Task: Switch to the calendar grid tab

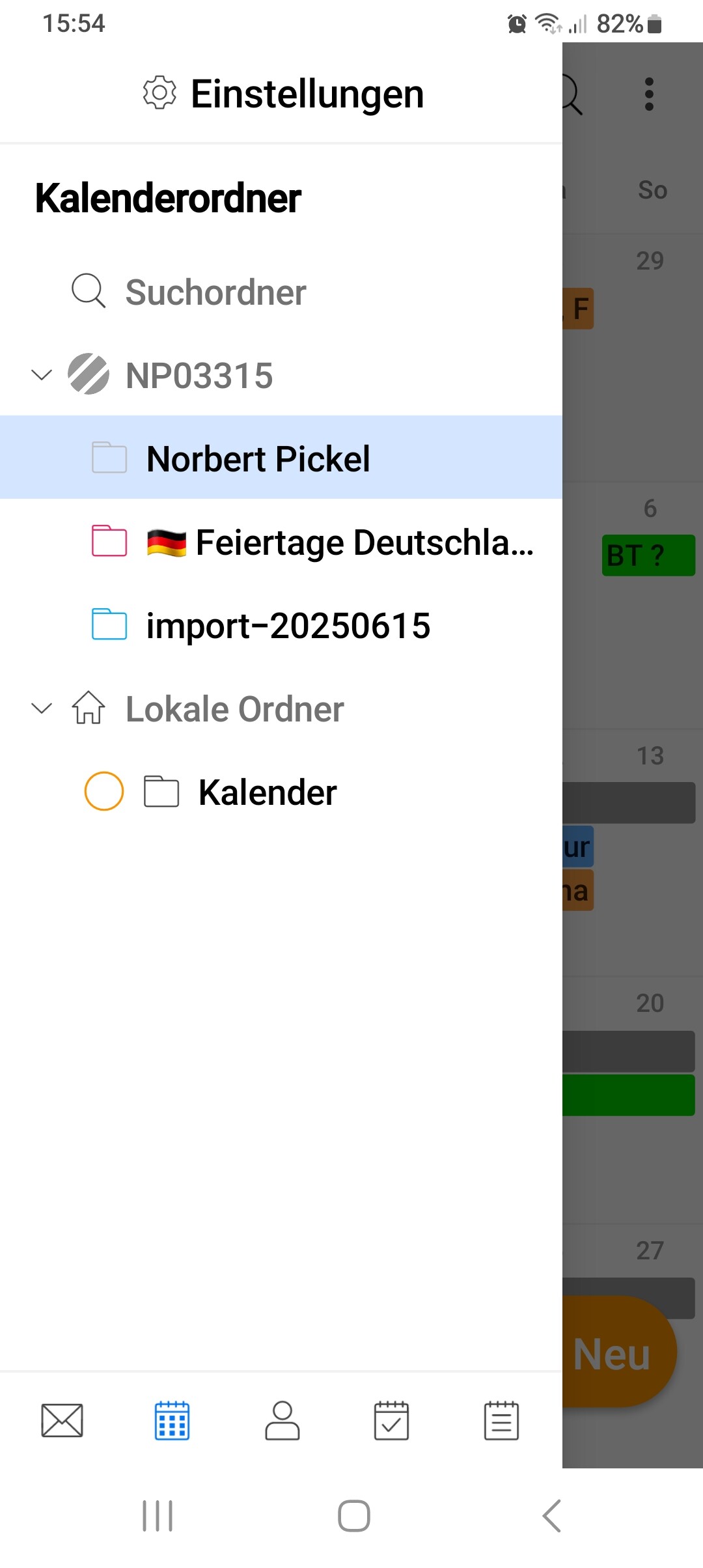Action: coord(172,1420)
